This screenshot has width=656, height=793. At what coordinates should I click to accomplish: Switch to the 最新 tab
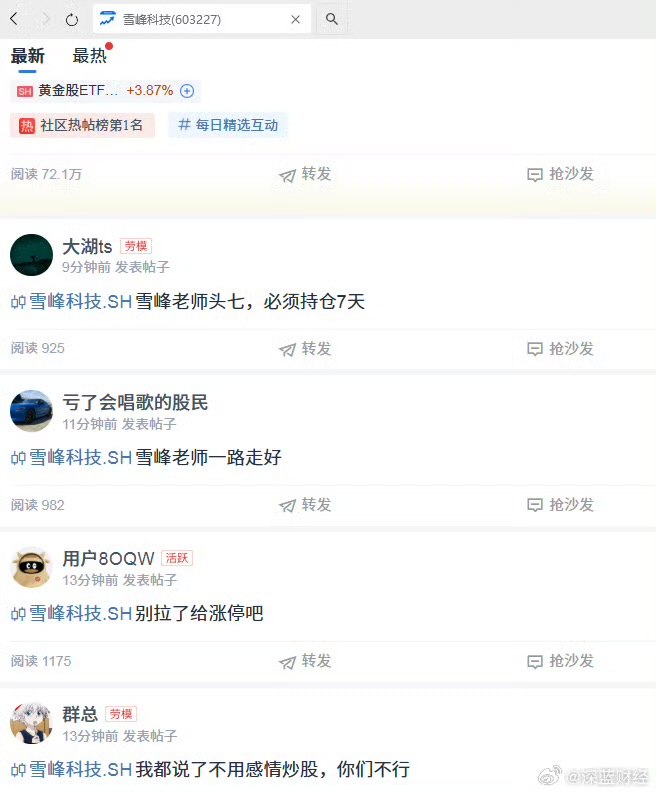pyautogui.click(x=28, y=56)
